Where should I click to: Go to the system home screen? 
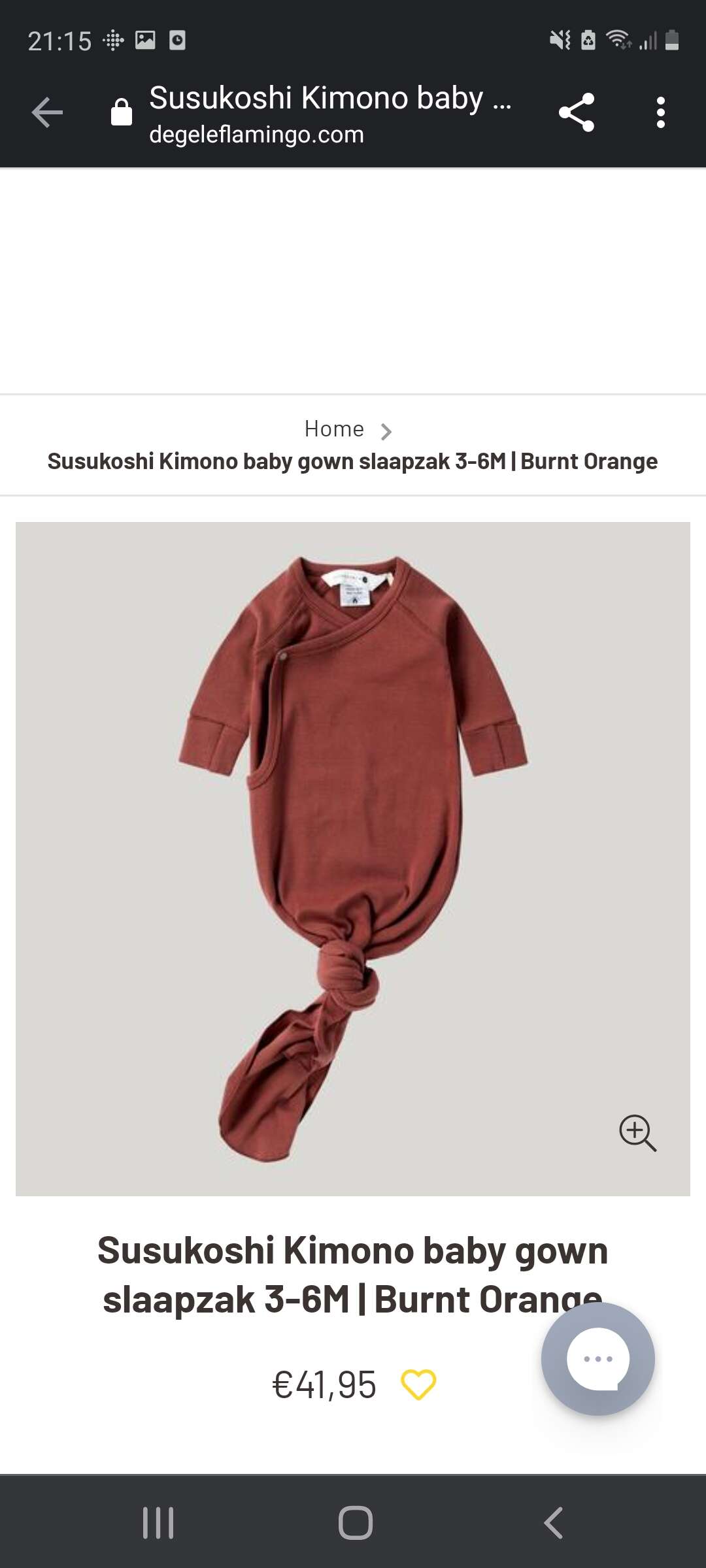click(x=355, y=1523)
